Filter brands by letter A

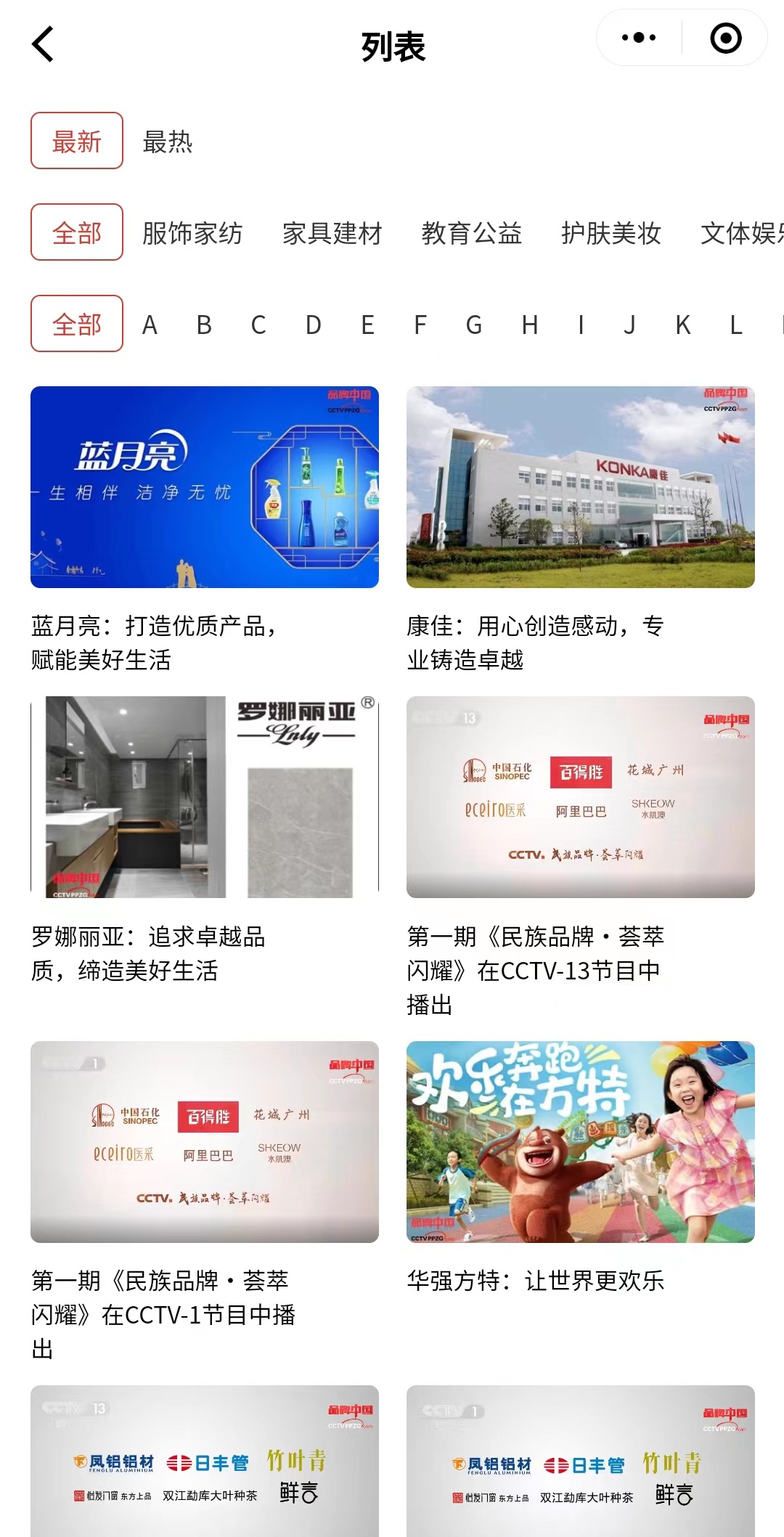click(150, 325)
